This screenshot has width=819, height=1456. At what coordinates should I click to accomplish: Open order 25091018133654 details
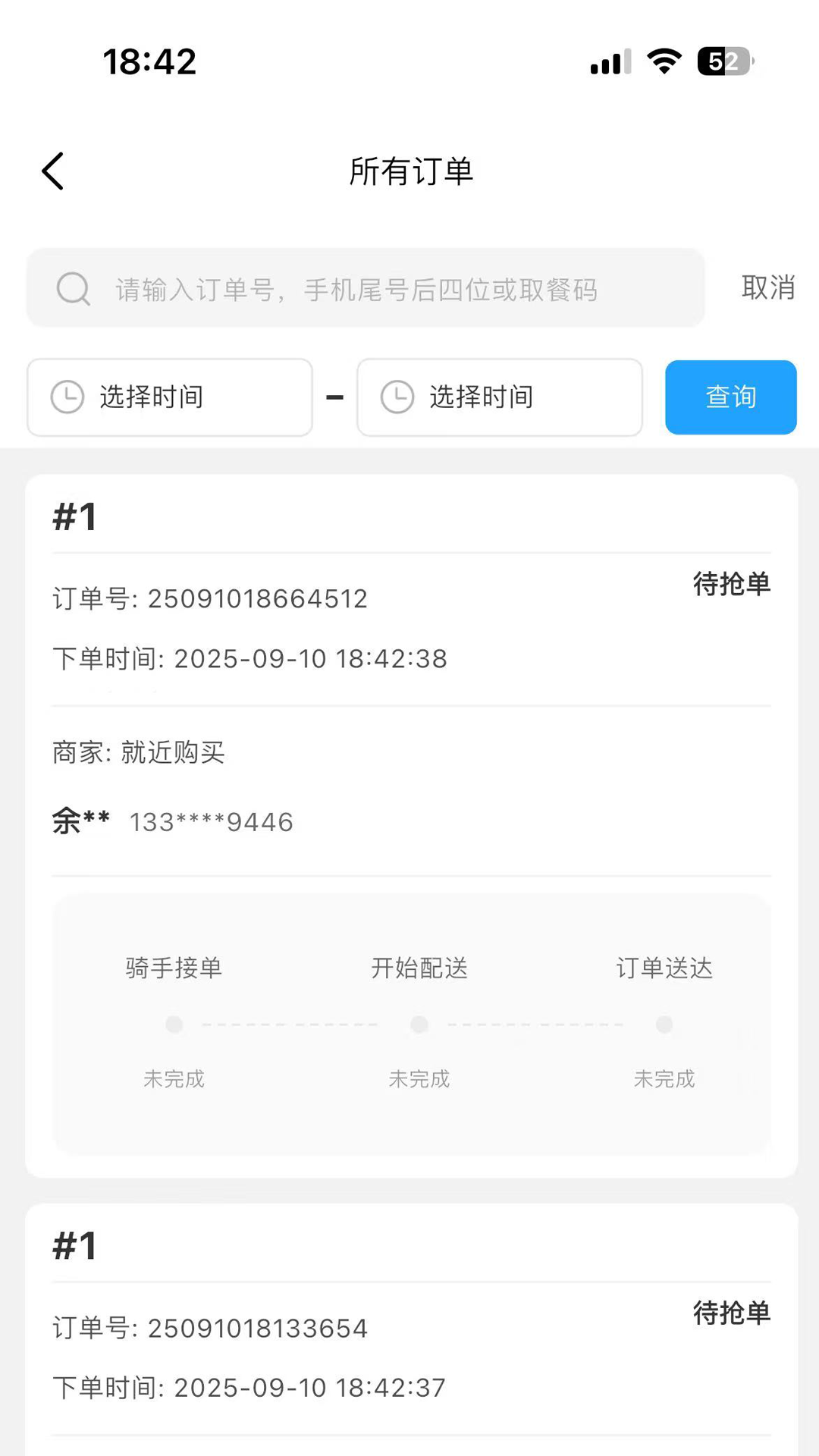pos(258,1329)
